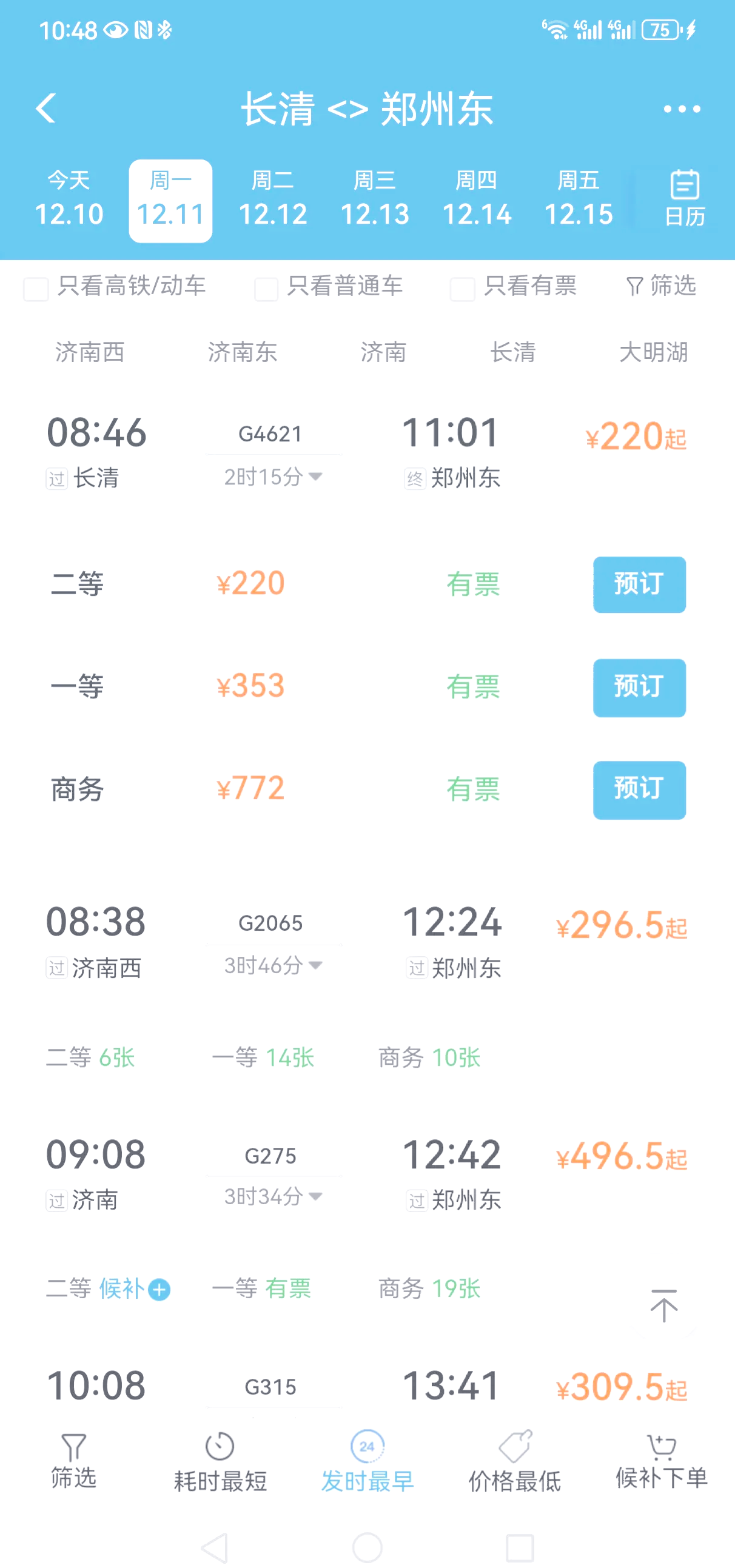Tap the back arrow to return
This screenshot has width=735, height=1568.
tap(46, 109)
